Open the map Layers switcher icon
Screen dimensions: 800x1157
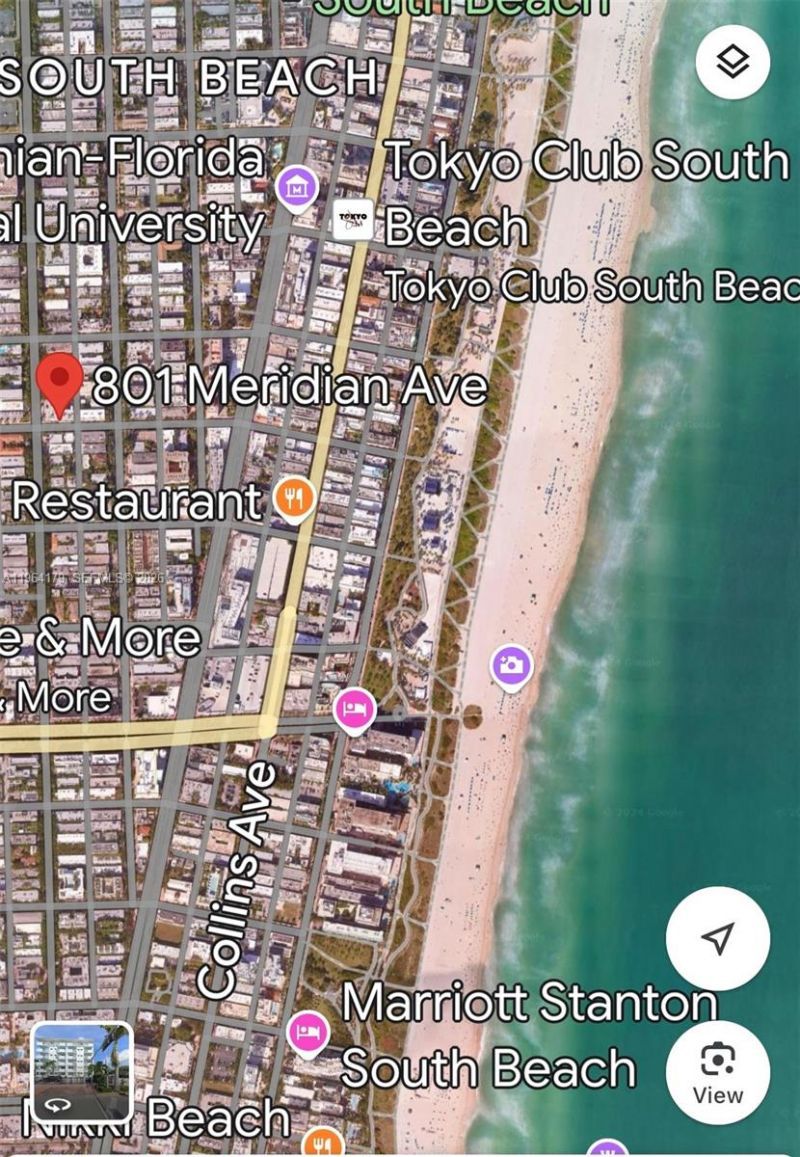coord(731,62)
